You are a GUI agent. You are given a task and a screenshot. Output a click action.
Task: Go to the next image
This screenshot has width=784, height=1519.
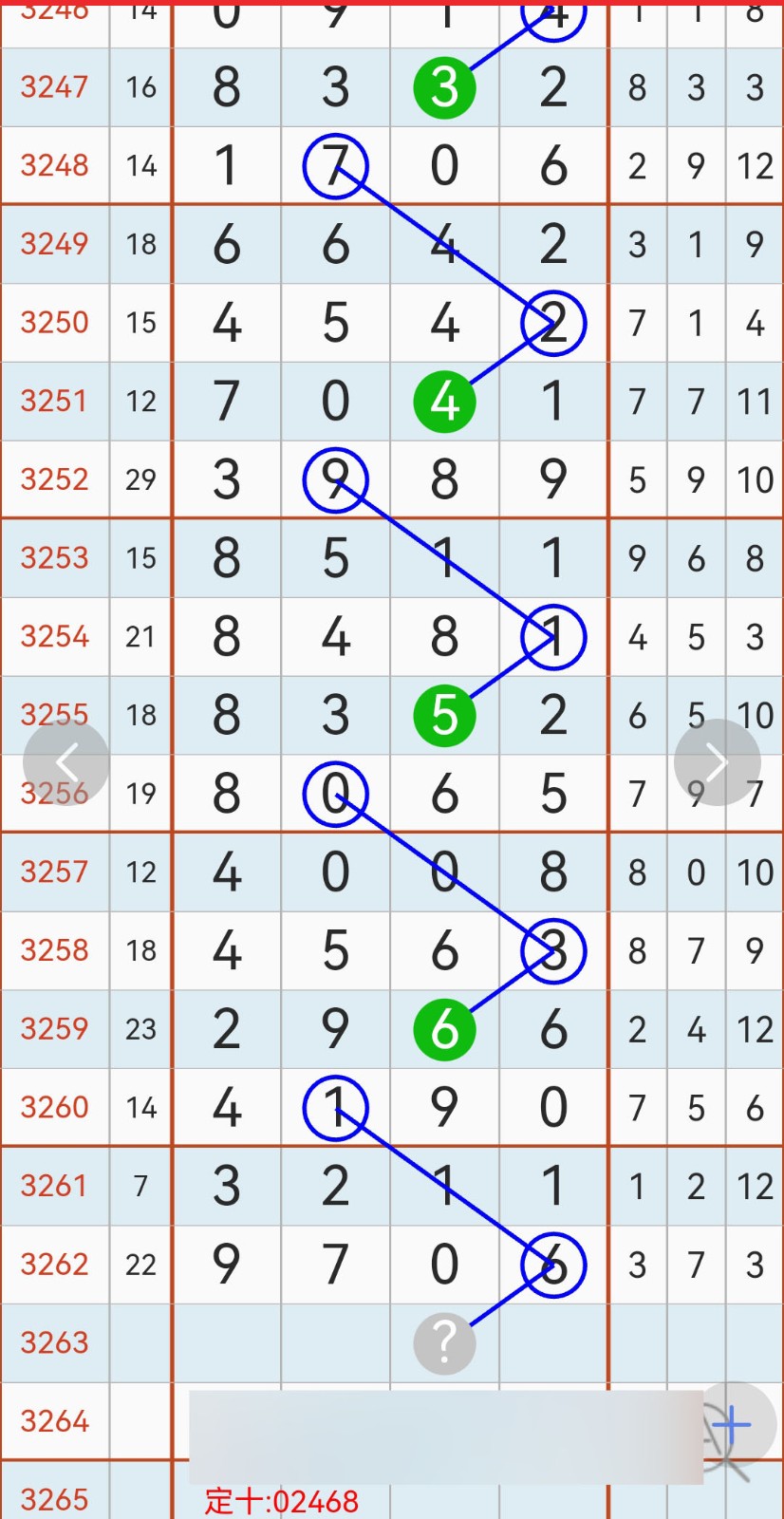(717, 761)
